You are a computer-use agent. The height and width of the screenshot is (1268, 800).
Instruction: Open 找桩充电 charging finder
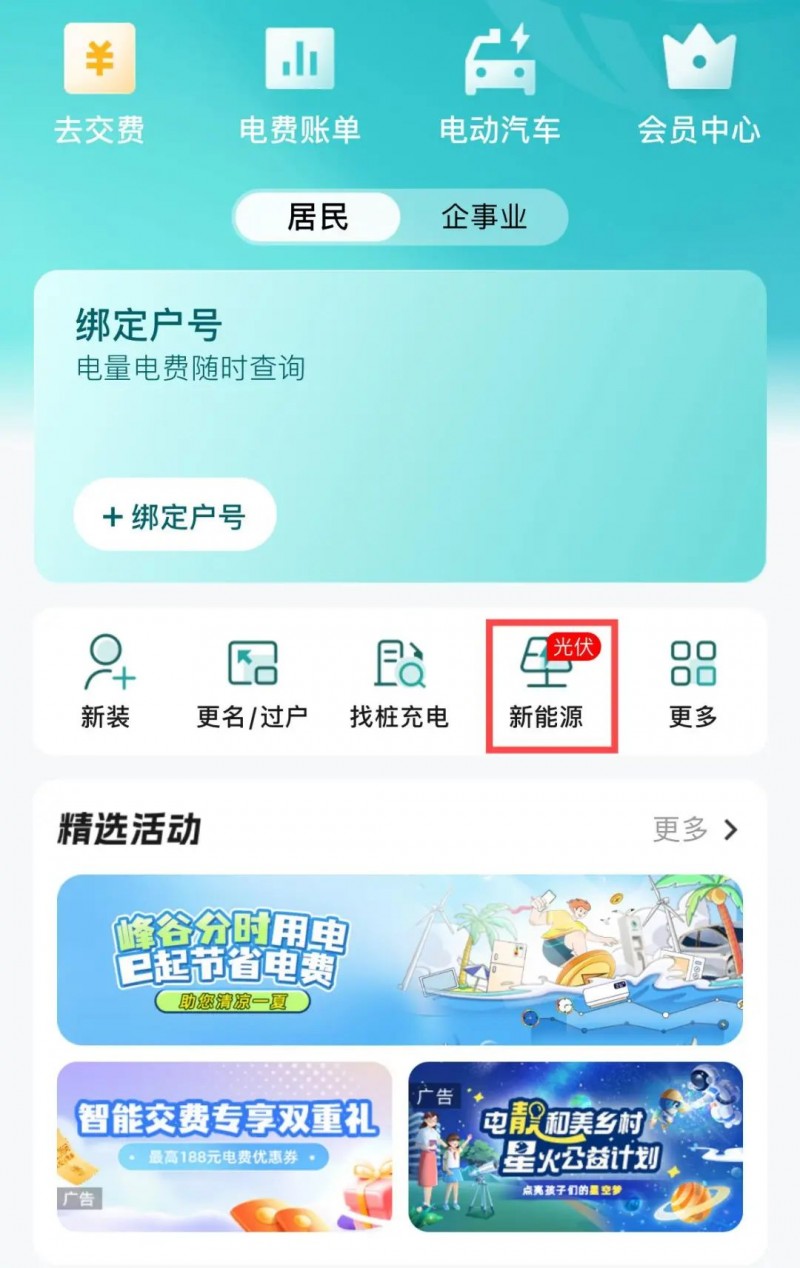point(399,682)
